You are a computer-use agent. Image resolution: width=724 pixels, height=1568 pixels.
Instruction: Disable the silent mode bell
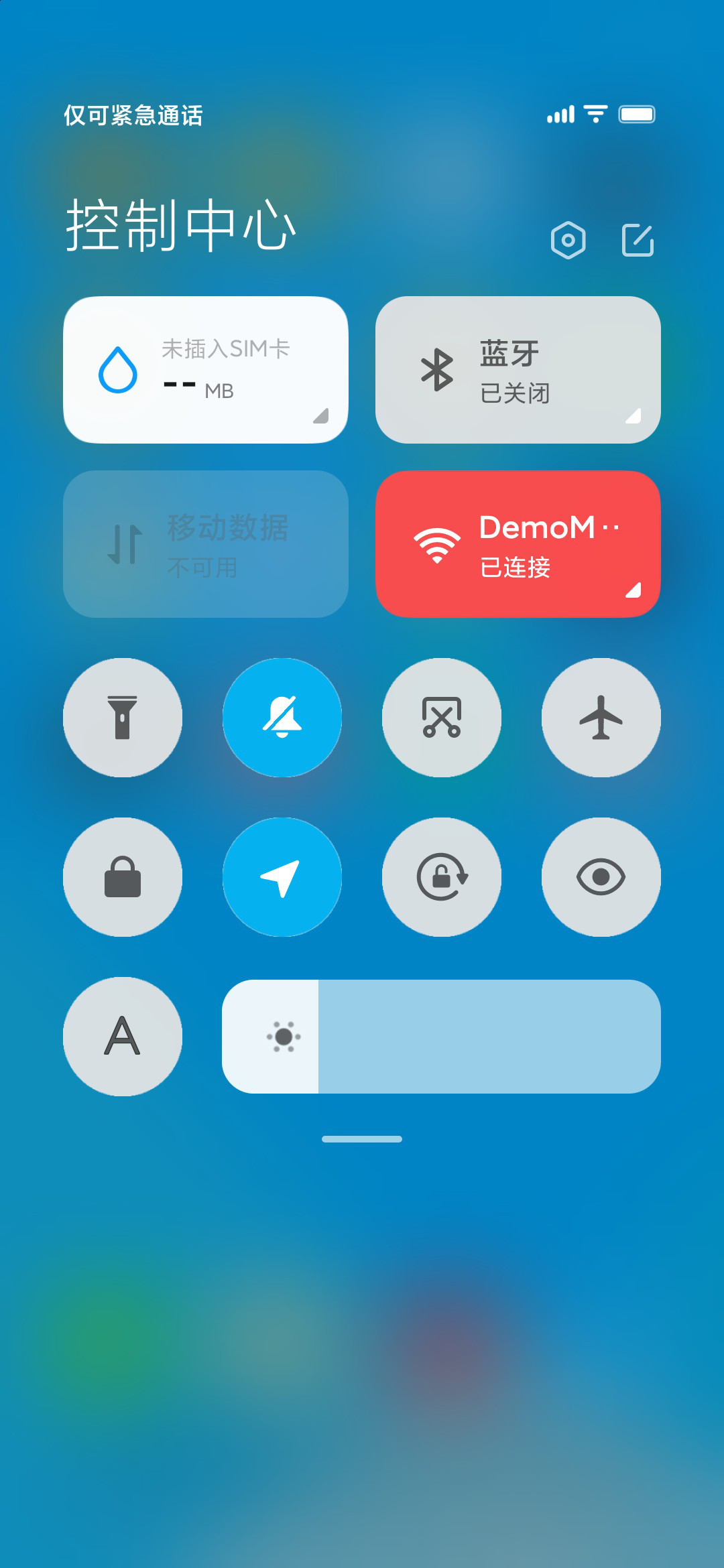[x=282, y=718]
